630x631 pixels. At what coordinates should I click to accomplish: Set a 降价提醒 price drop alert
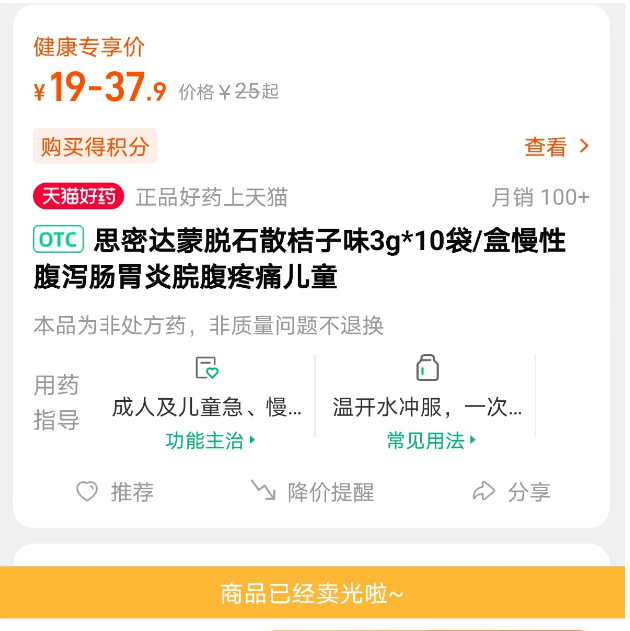[x=312, y=492]
